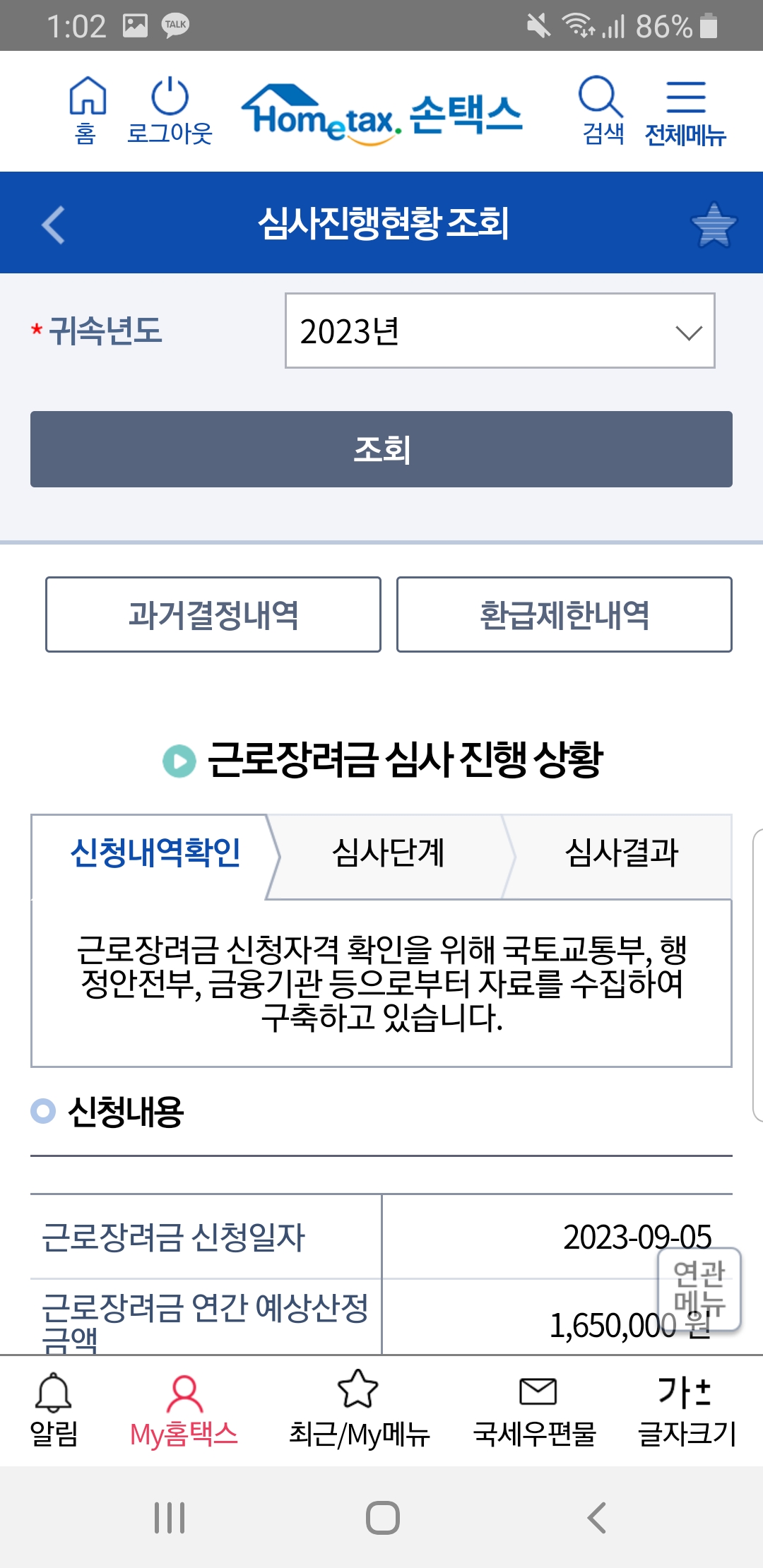Go back using the header arrow
The width and height of the screenshot is (763, 1568).
pyautogui.click(x=54, y=225)
